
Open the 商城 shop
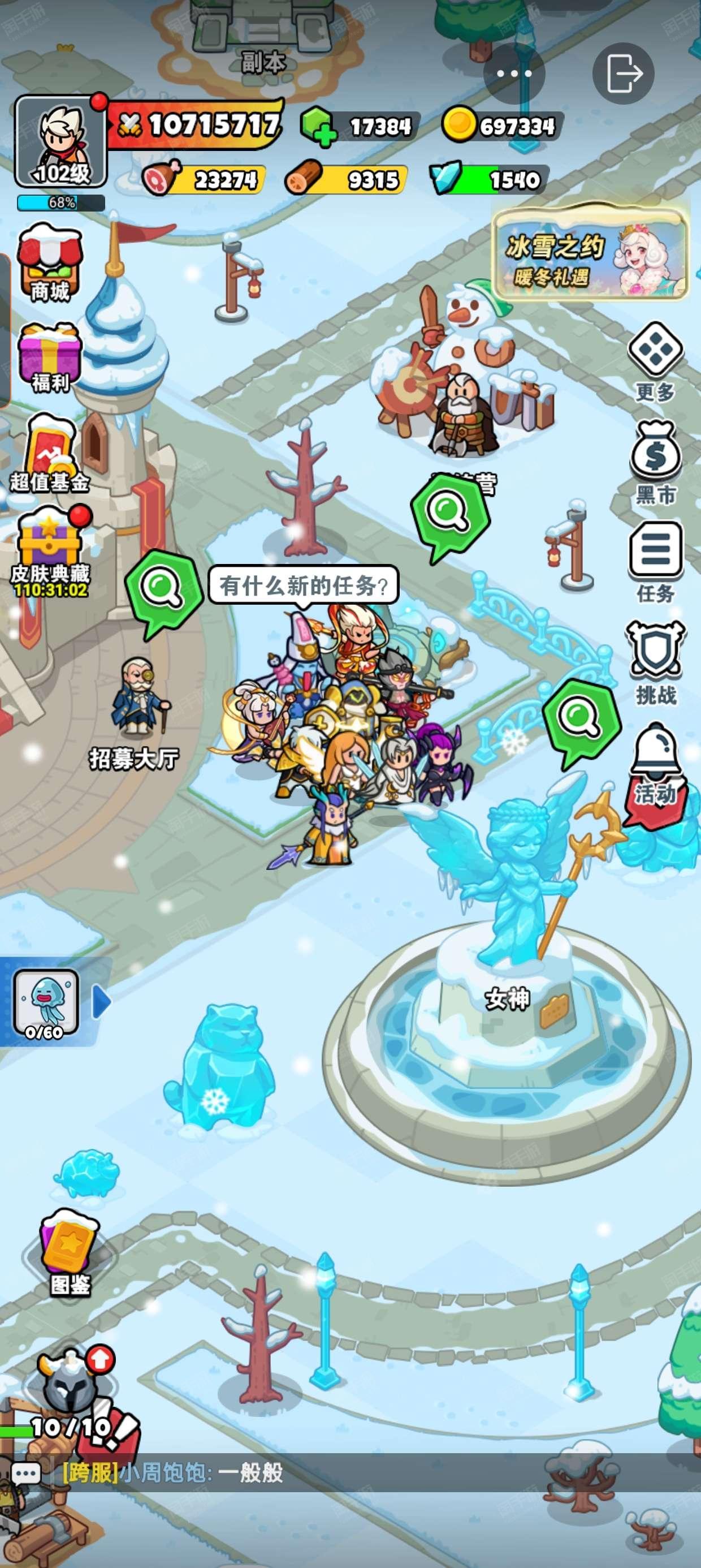(x=50, y=263)
